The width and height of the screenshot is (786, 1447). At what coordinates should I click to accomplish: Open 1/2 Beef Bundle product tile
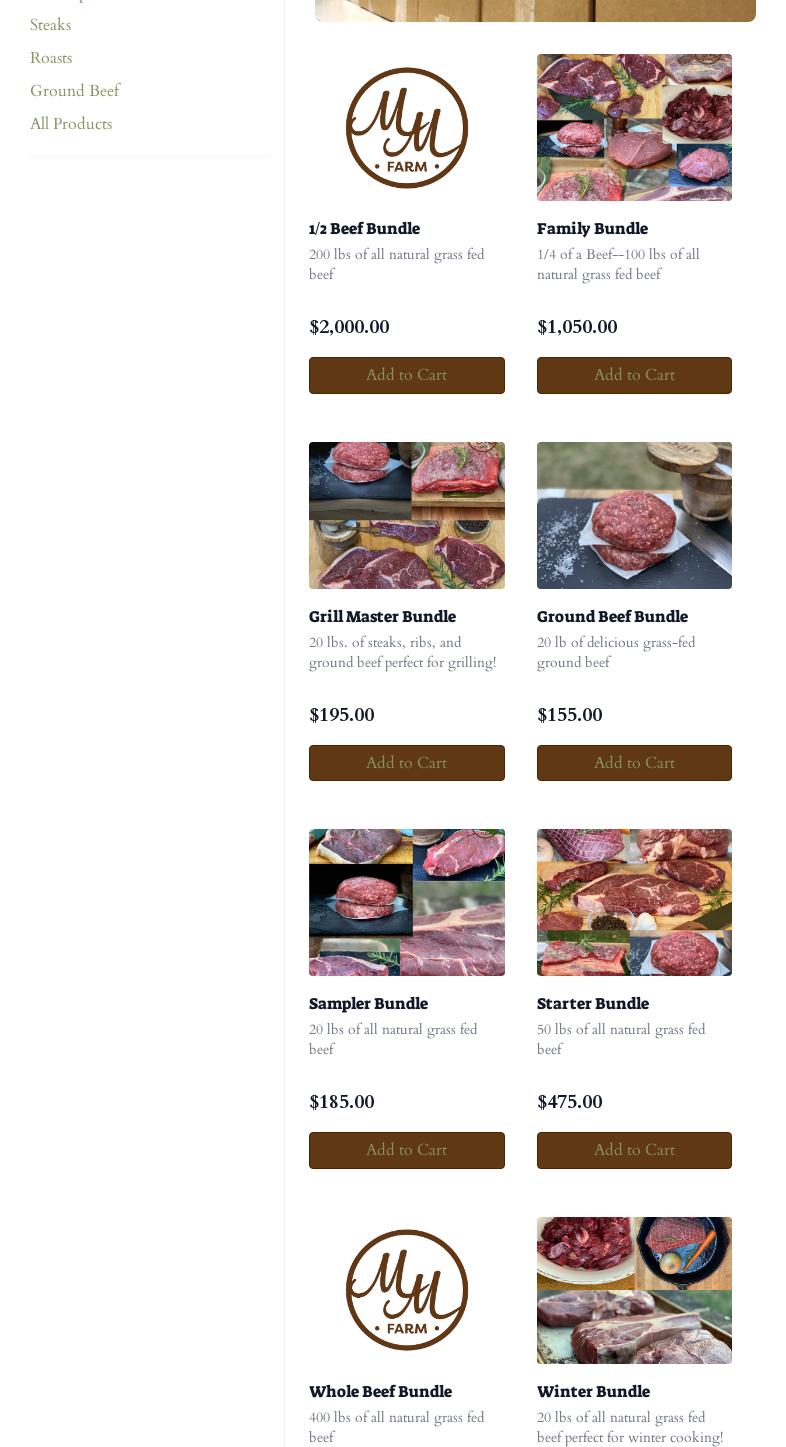[x=407, y=127]
